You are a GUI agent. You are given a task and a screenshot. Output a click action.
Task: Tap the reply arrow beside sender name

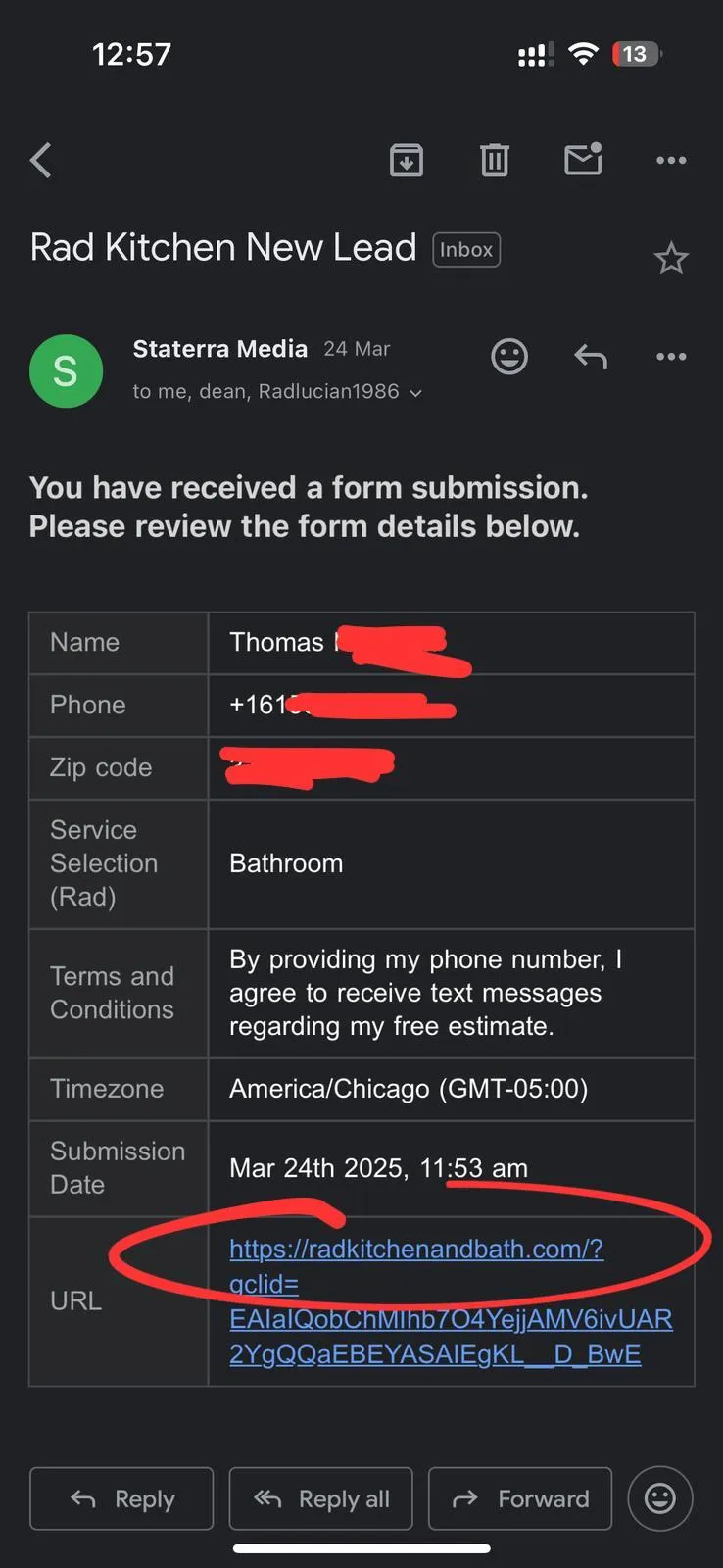[591, 357]
